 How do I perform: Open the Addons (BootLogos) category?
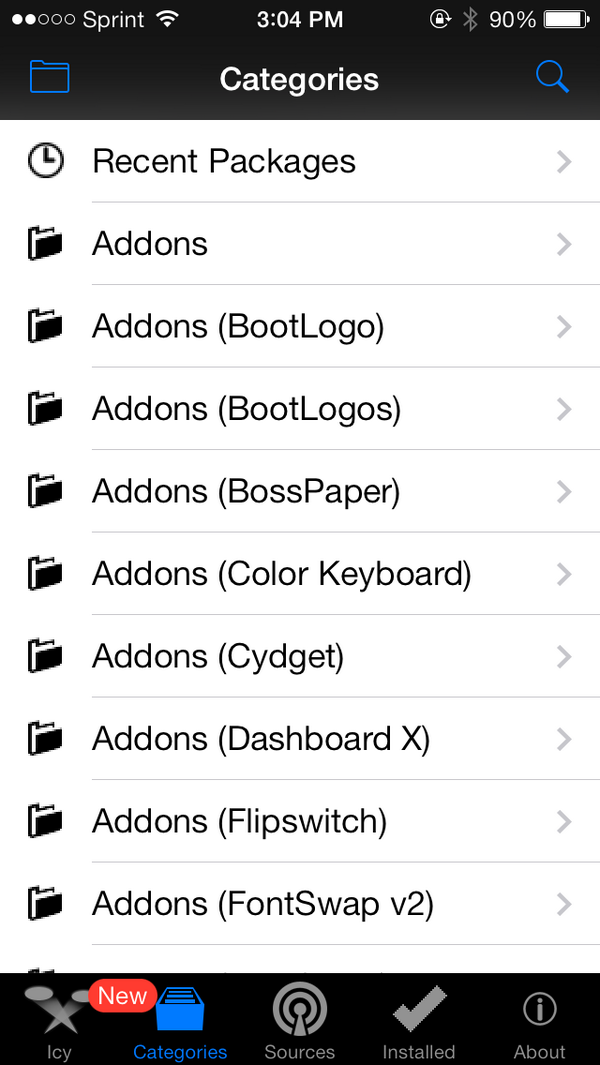pos(300,409)
